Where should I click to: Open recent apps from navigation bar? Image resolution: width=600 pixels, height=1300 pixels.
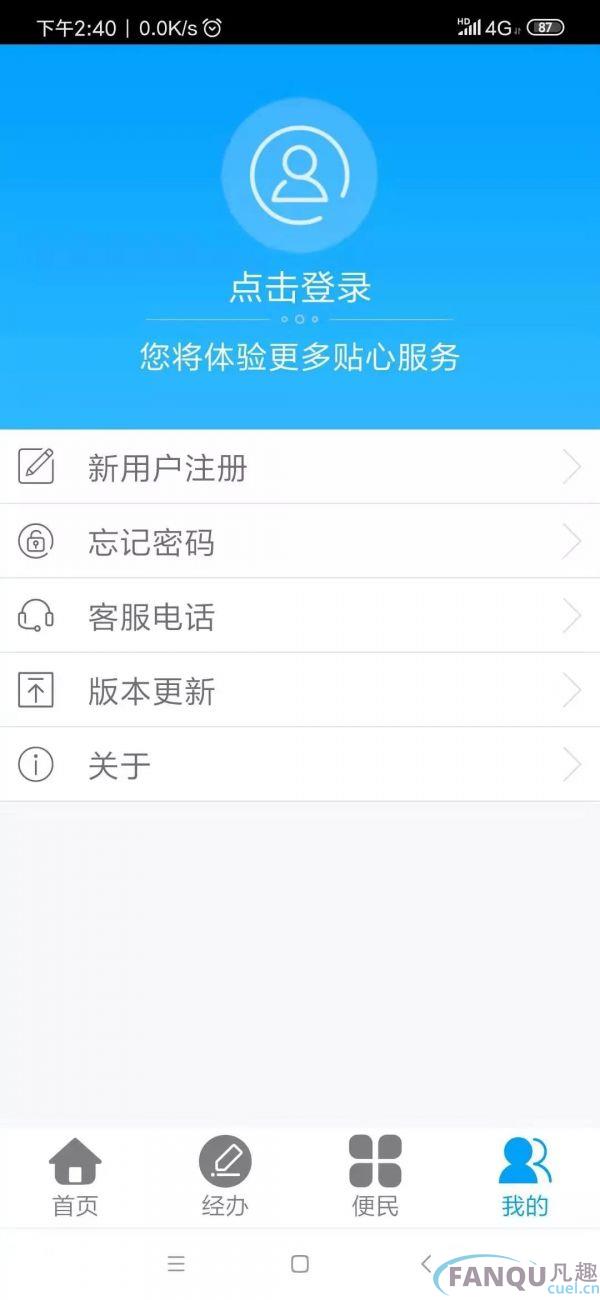click(x=176, y=1264)
